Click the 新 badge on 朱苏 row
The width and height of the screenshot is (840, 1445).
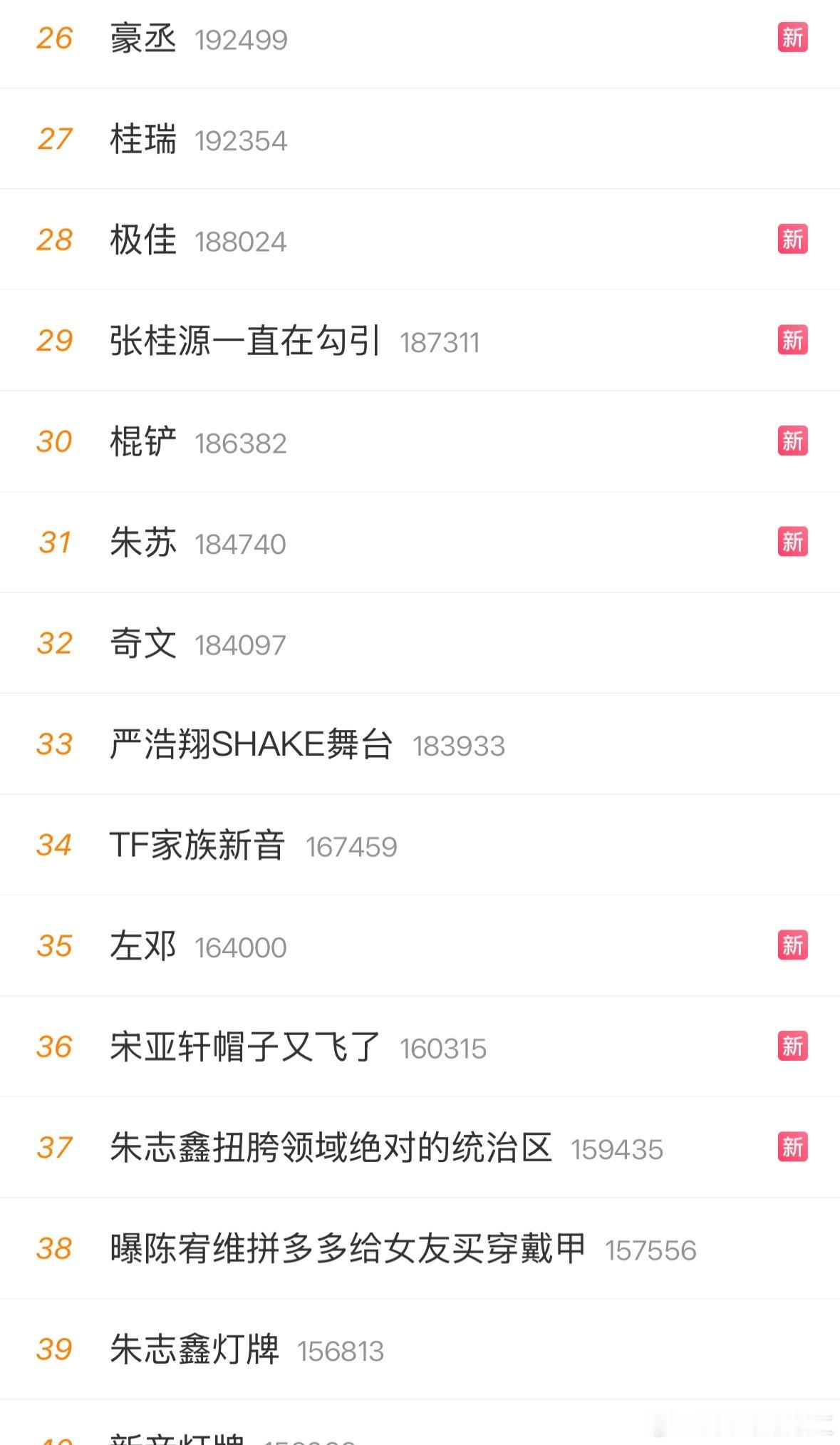coord(792,542)
